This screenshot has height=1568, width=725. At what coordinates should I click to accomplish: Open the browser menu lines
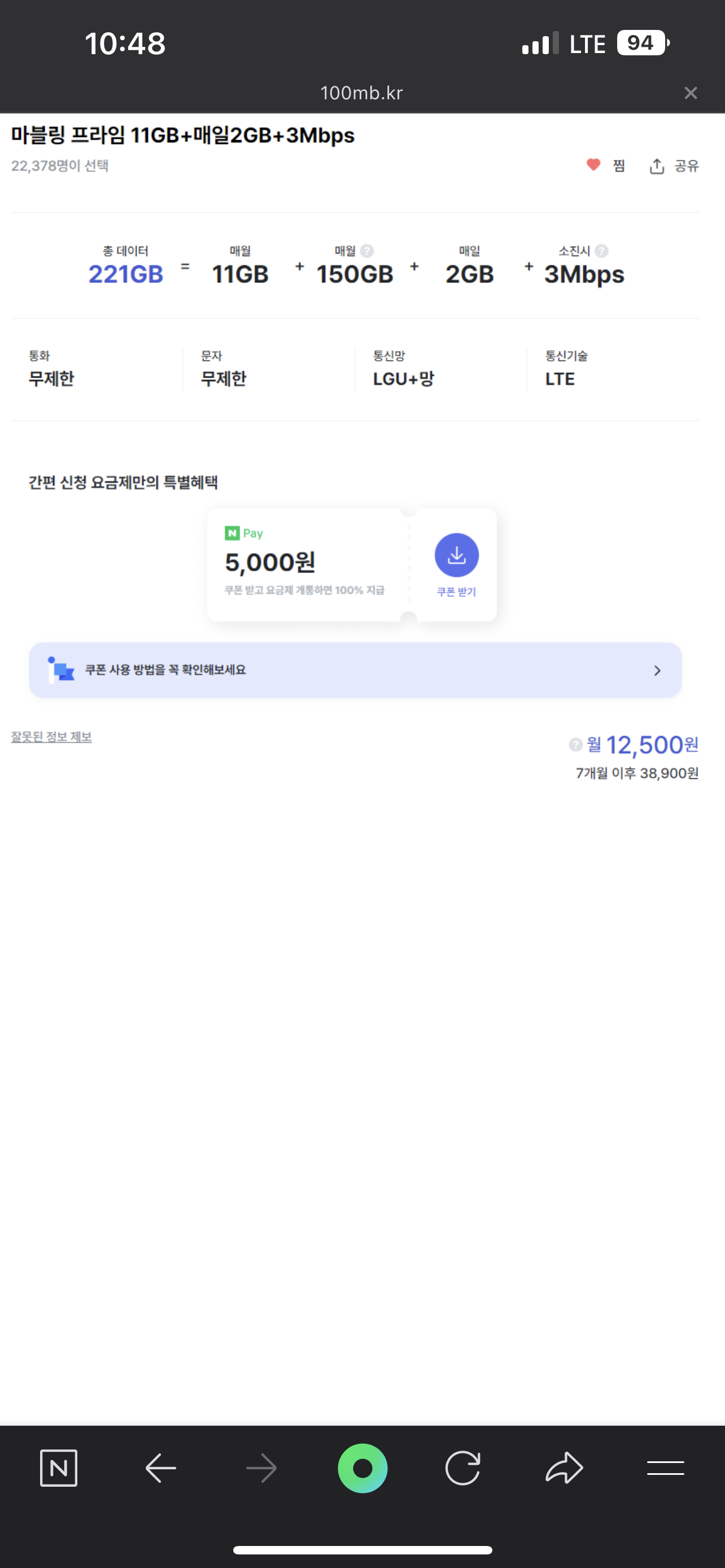coord(665,1468)
